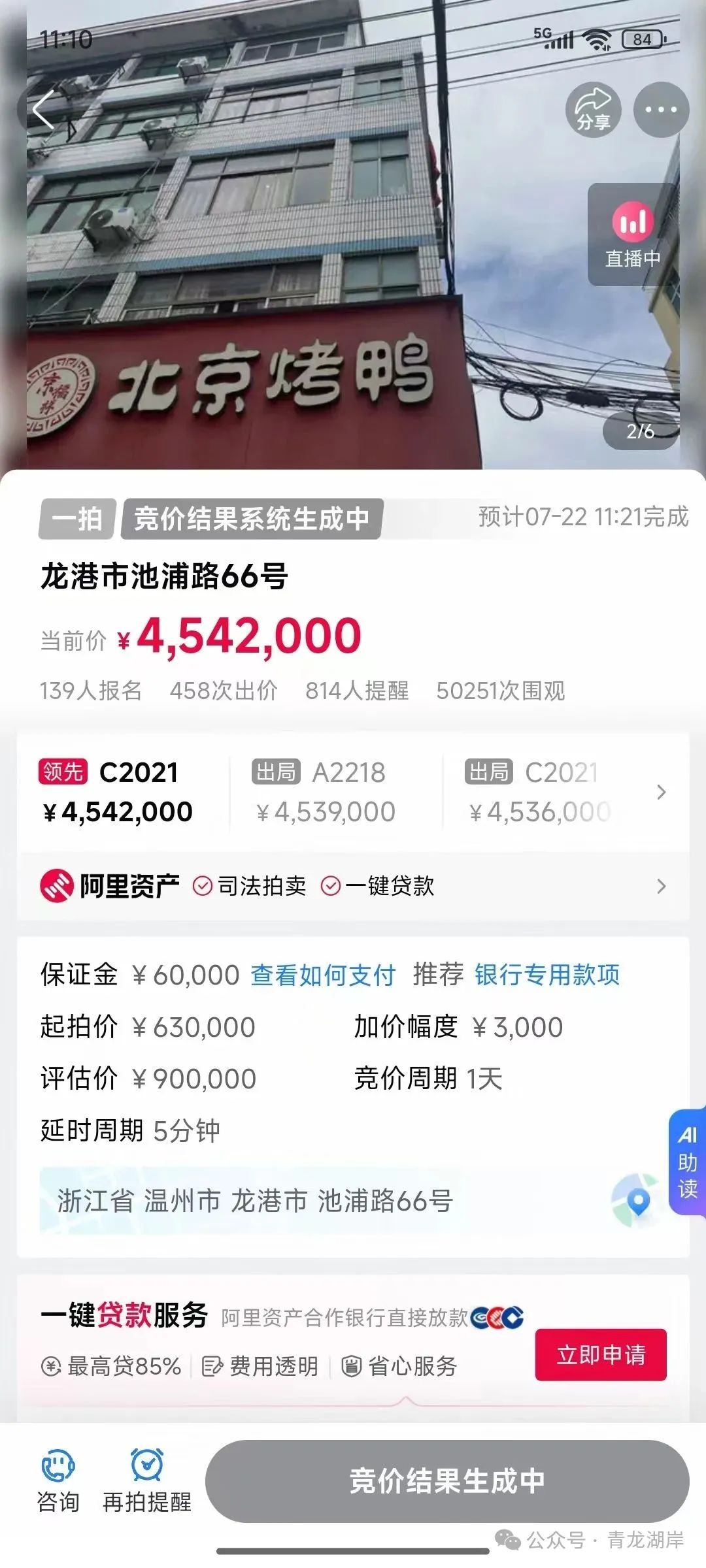
Task: Open 咨询 customer consultation
Action: pos(58,1481)
